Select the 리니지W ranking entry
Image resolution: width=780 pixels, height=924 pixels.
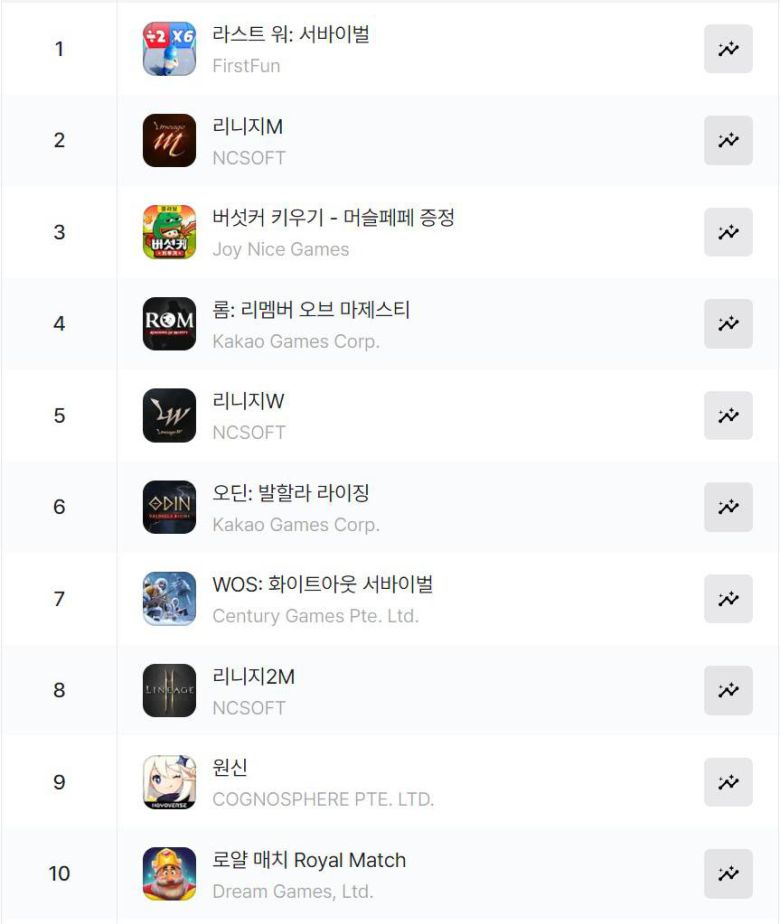coord(248,402)
